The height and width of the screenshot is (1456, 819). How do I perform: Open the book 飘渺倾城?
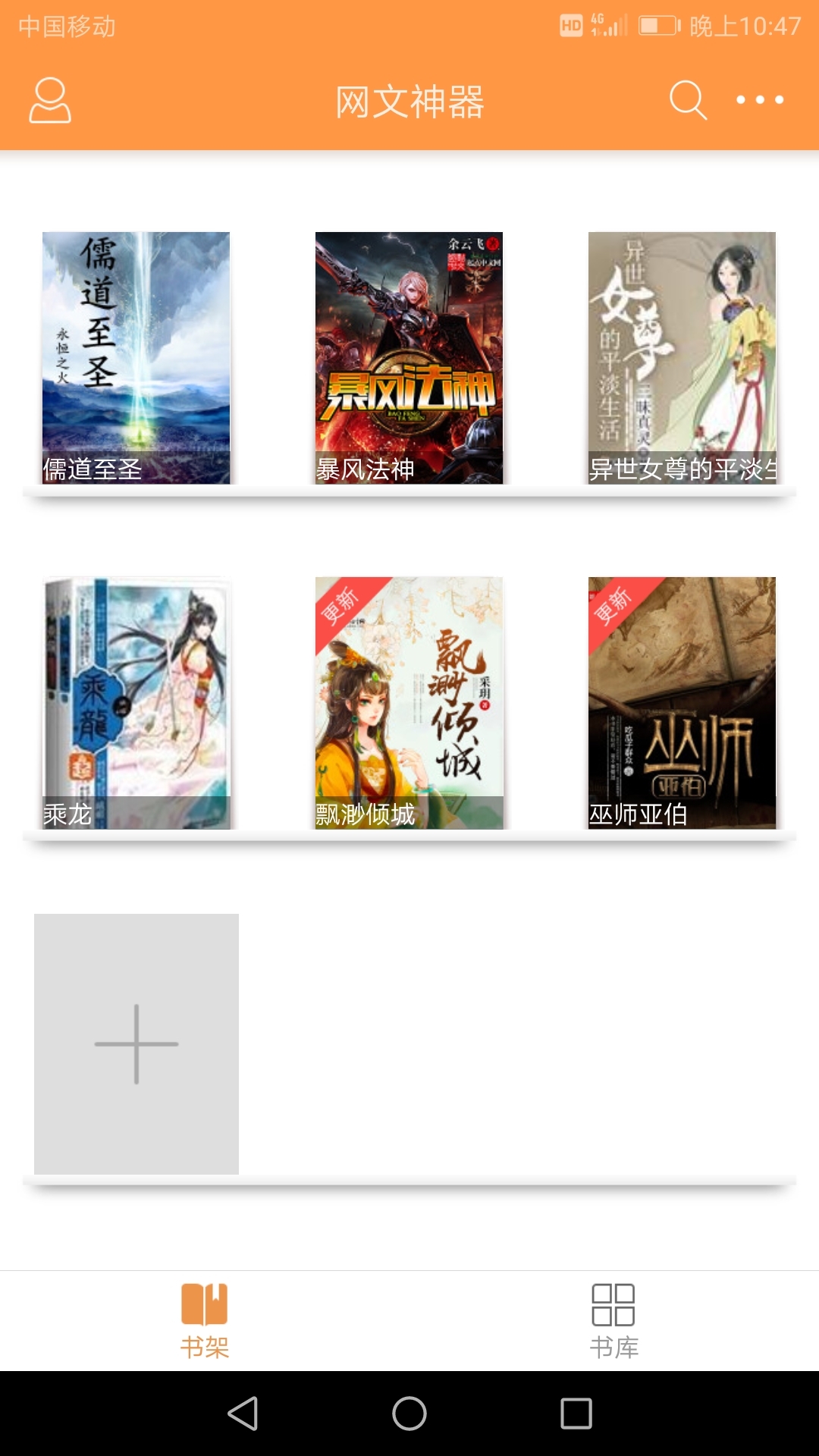click(x=409, y=702)
